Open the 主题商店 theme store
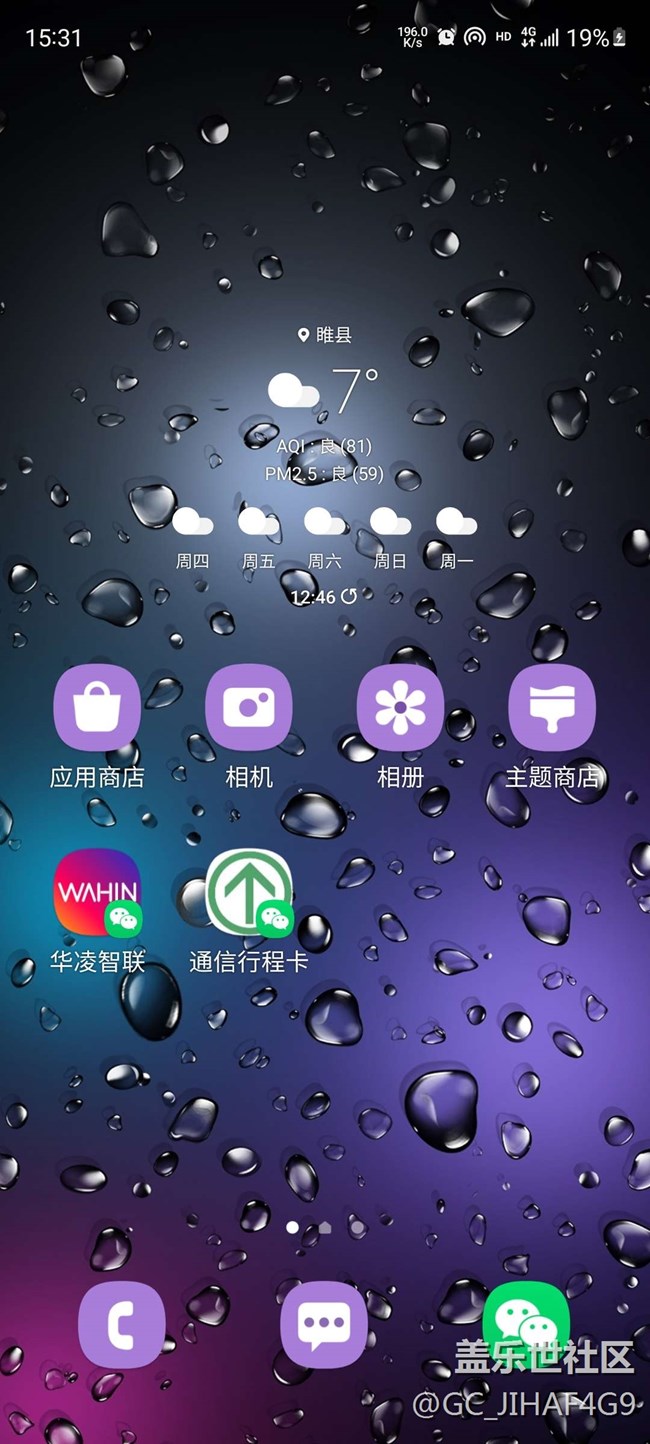650x1444 pixels. point(552,707)
